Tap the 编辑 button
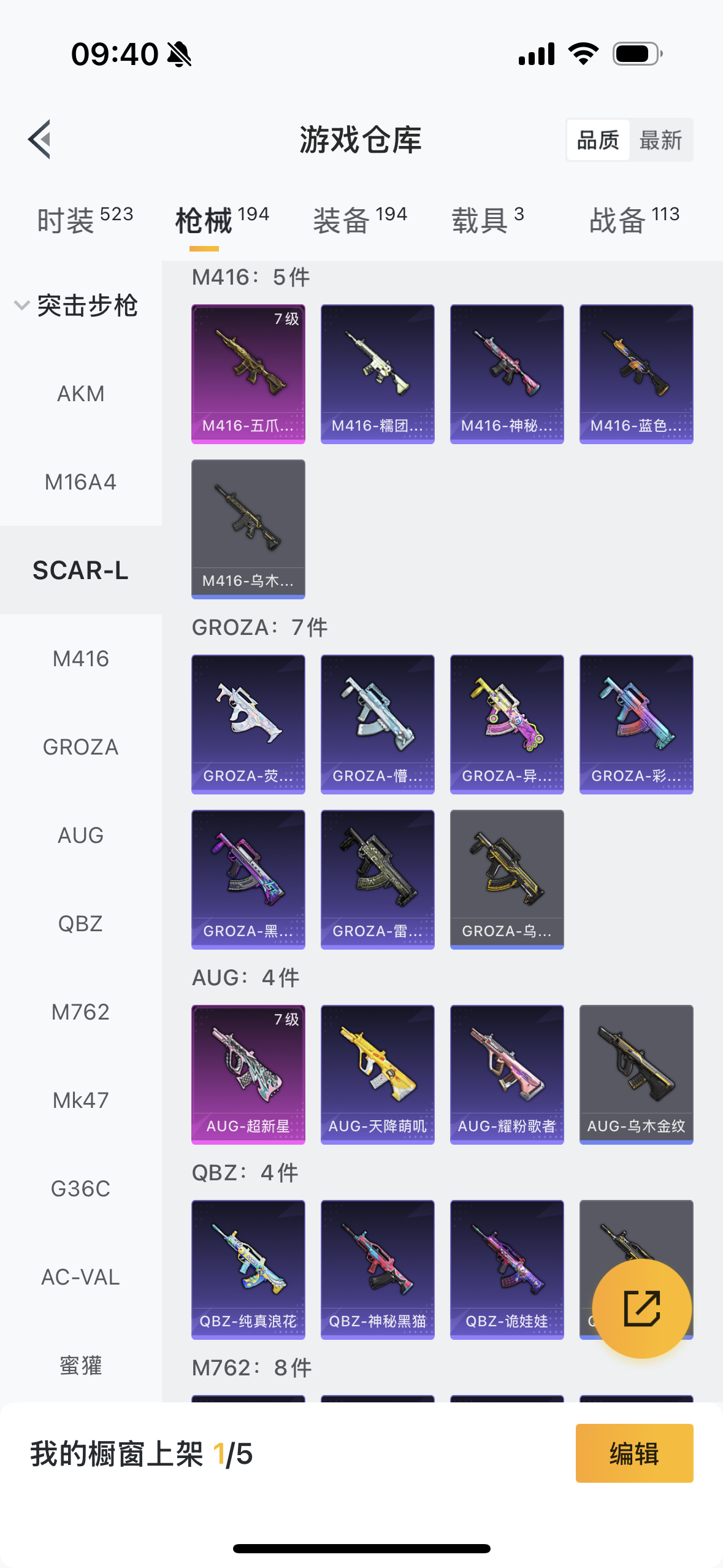This screenshot has width=723, height=1568. click(635, 1453)
